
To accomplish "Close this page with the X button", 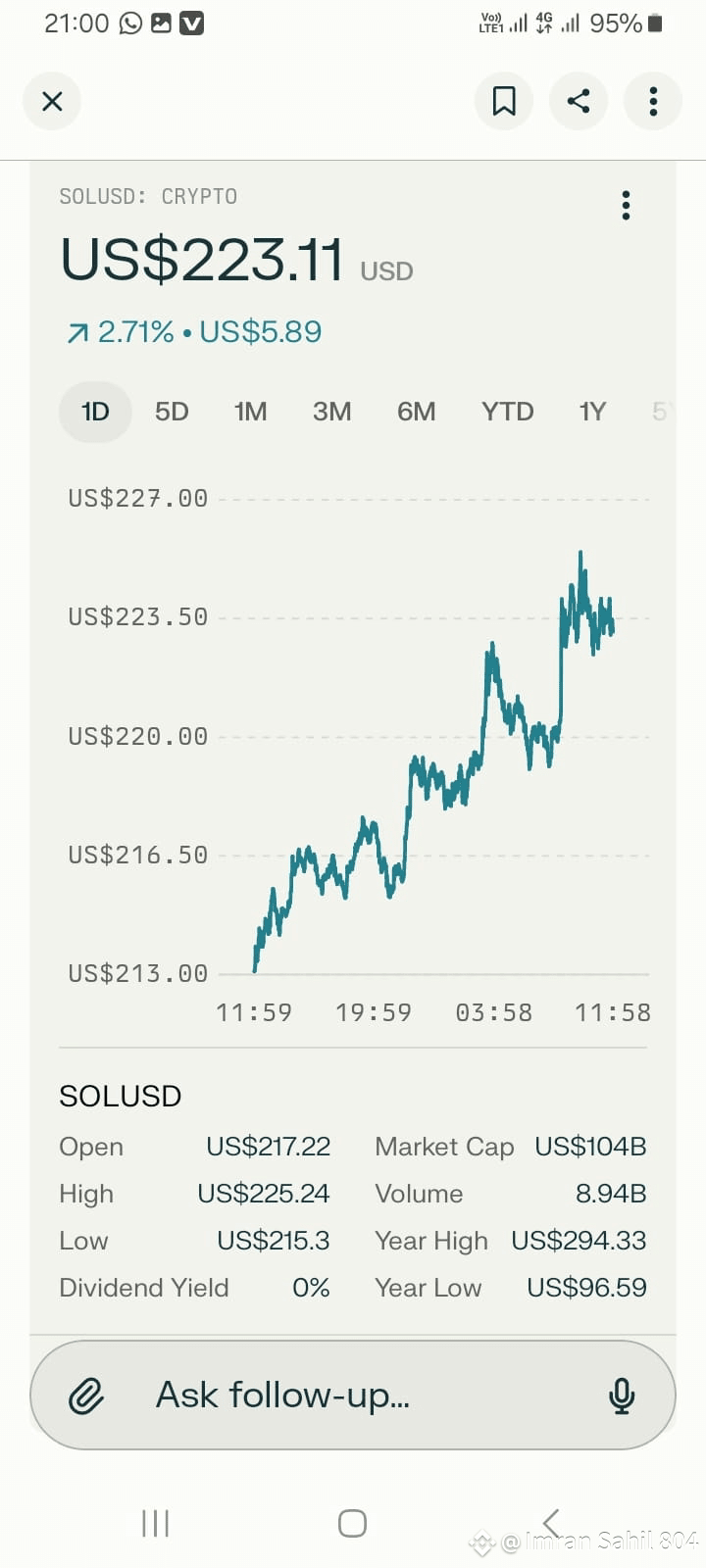I will (52, 101).
